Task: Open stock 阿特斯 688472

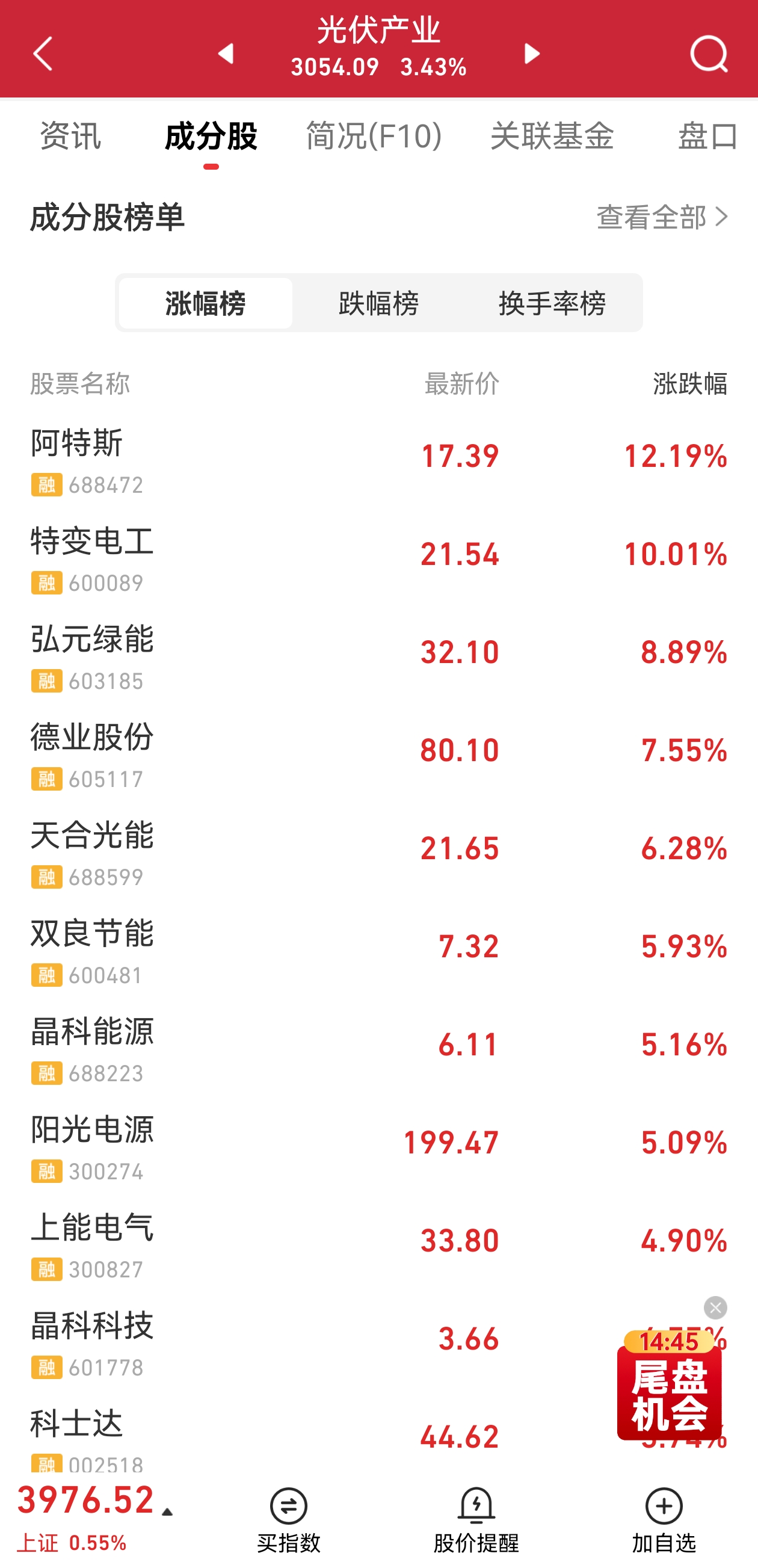Action: click(x=244, y=460)
